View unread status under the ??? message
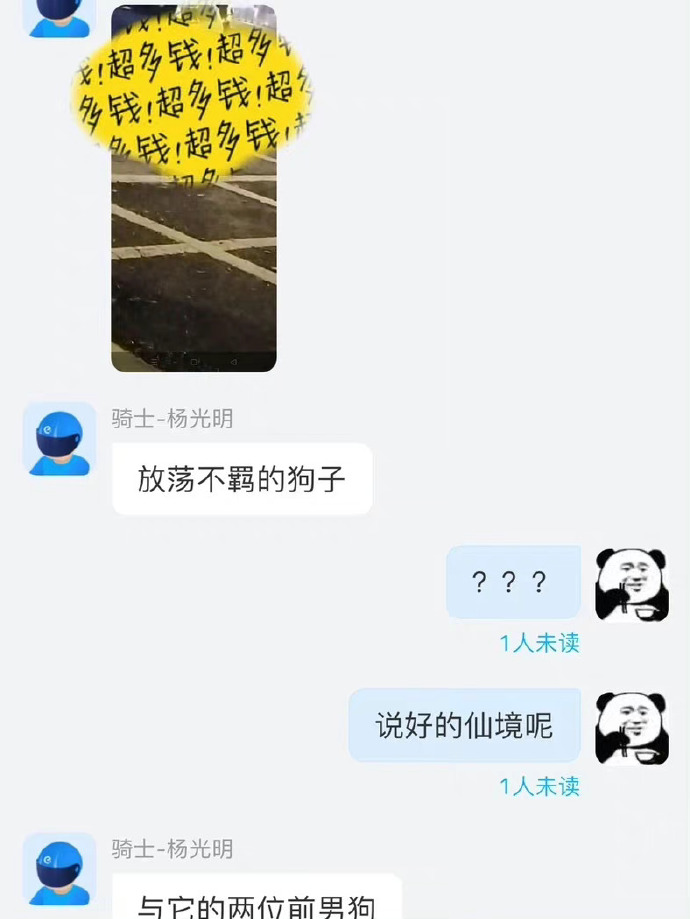 click(x=539, y=643)
